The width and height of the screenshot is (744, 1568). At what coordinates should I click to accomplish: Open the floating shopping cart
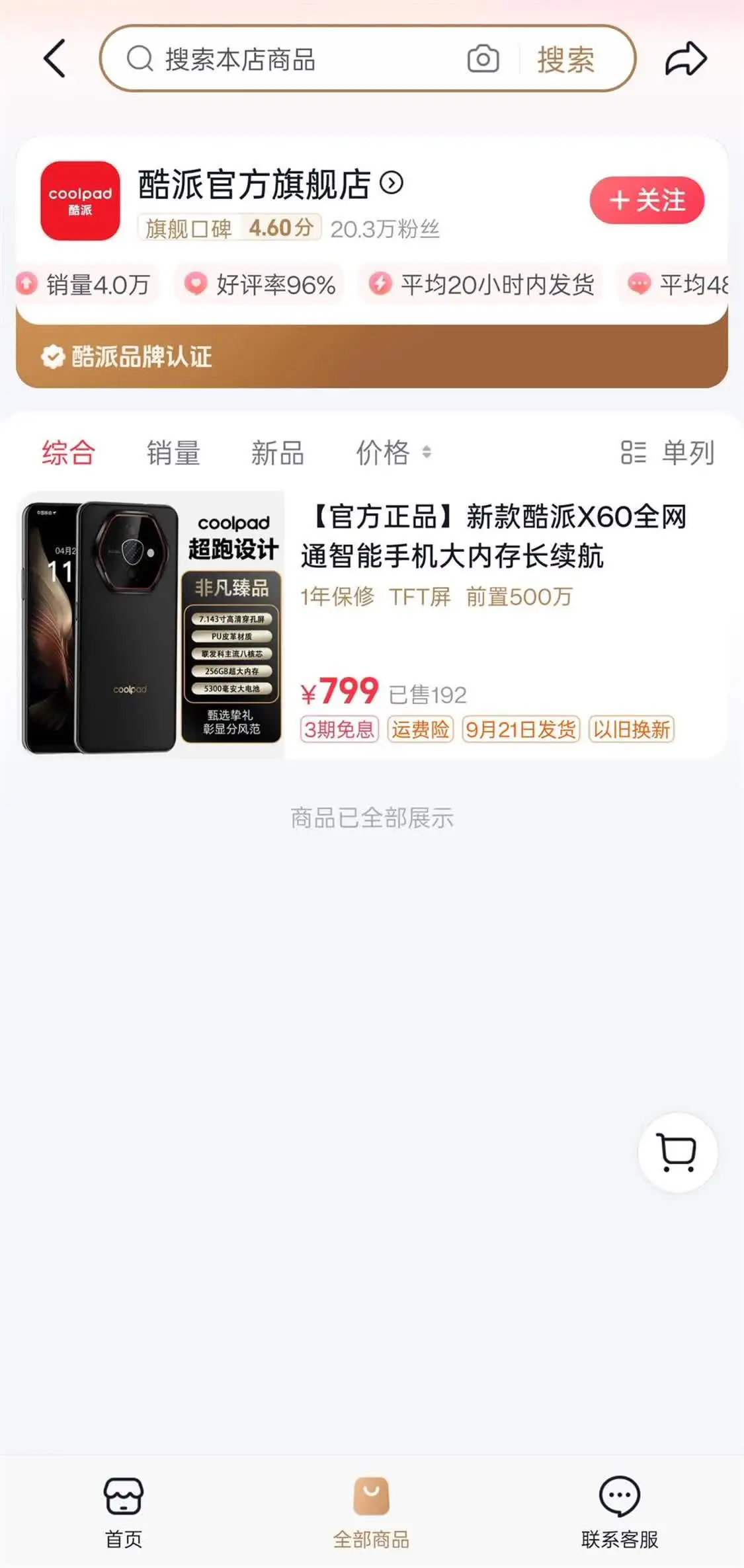click(x=677, y=1152)
